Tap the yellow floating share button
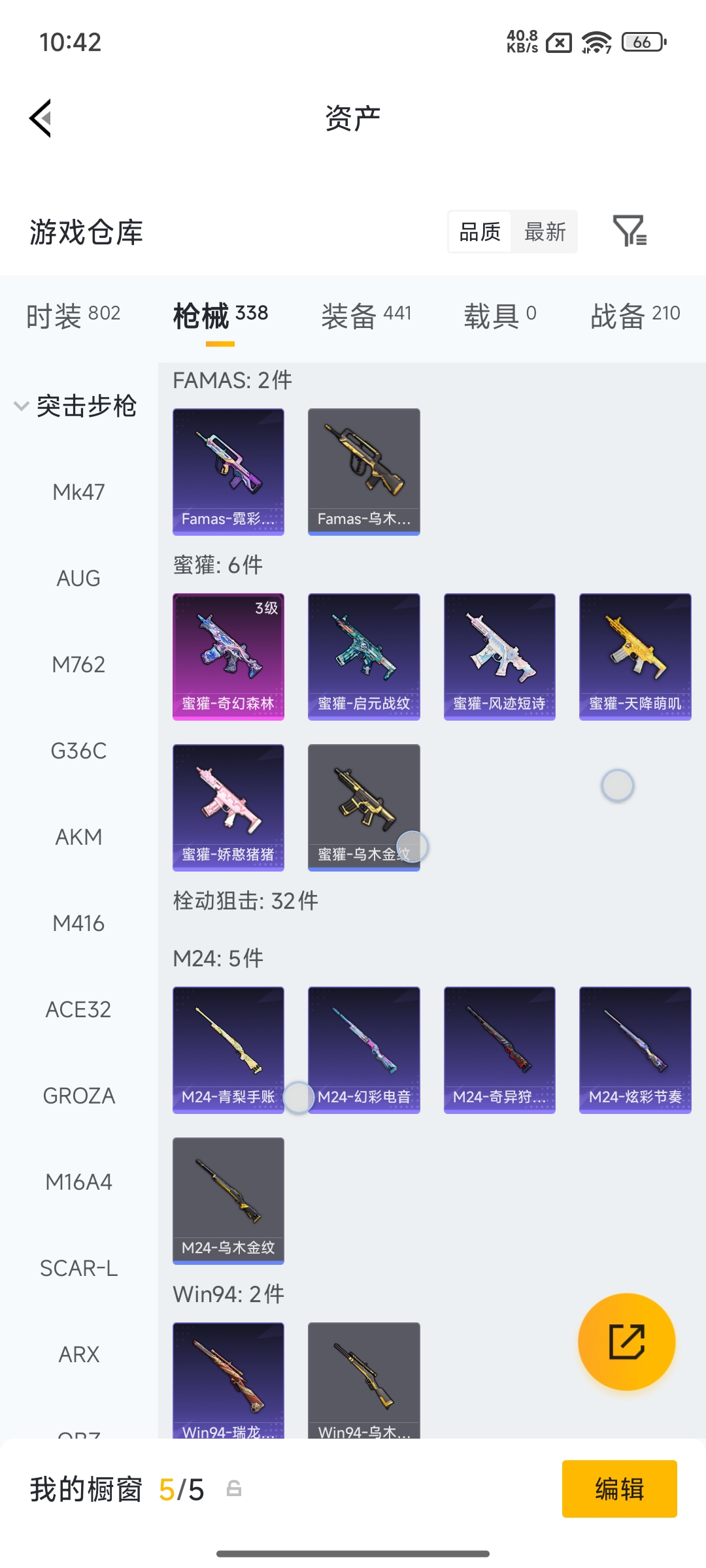Screen dimensions: 706x1568 (x=626, y=1342)
